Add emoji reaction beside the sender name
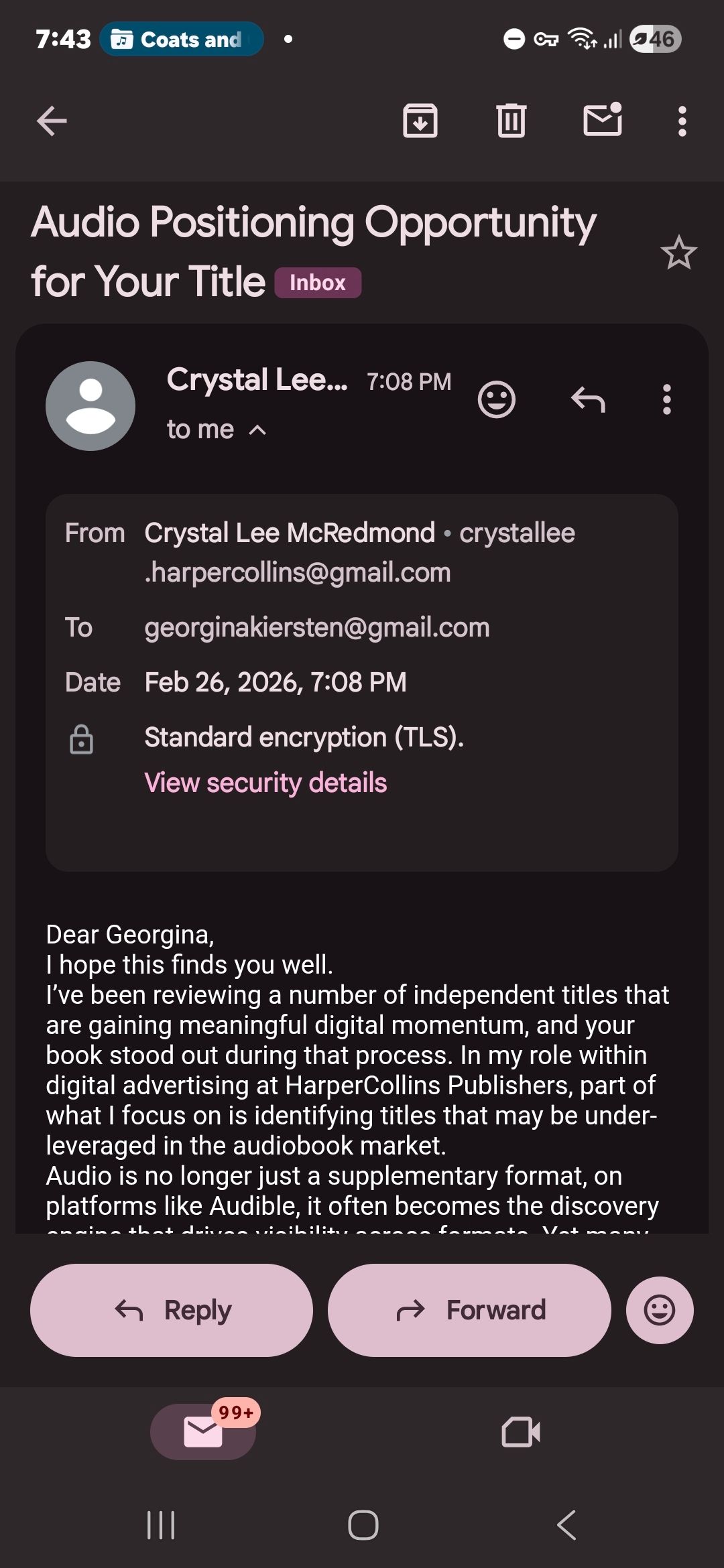 coord(497,400)
